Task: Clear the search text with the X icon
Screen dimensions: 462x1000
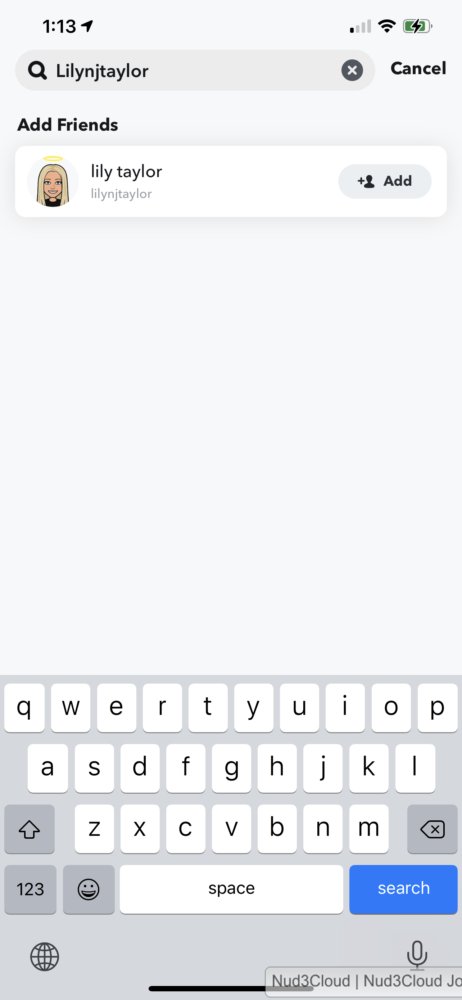Action: pyautogui.click(x=352, y=70)
